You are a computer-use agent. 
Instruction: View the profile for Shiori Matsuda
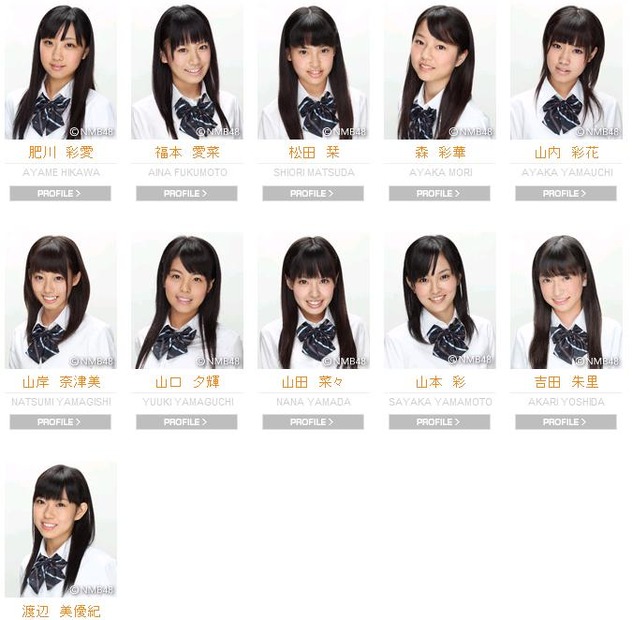(x=313, y=193)
